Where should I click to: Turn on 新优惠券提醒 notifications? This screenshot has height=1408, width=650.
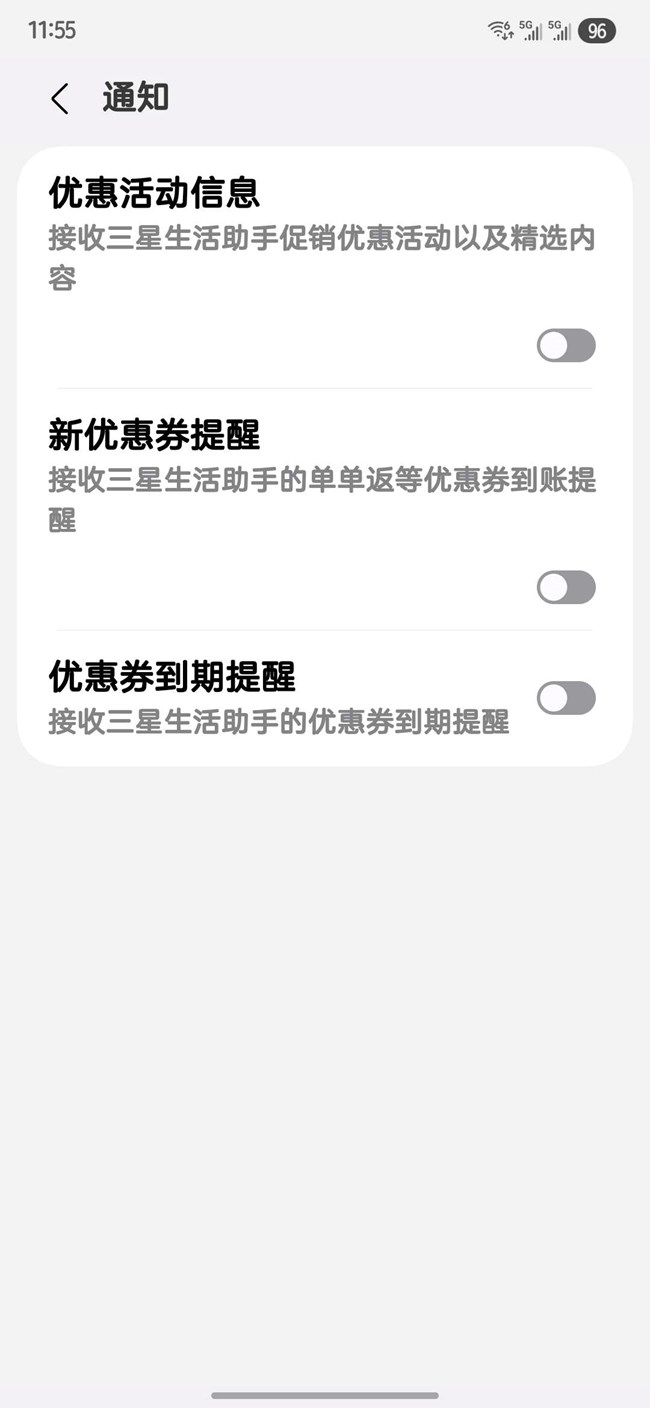[x=566, y=588]
